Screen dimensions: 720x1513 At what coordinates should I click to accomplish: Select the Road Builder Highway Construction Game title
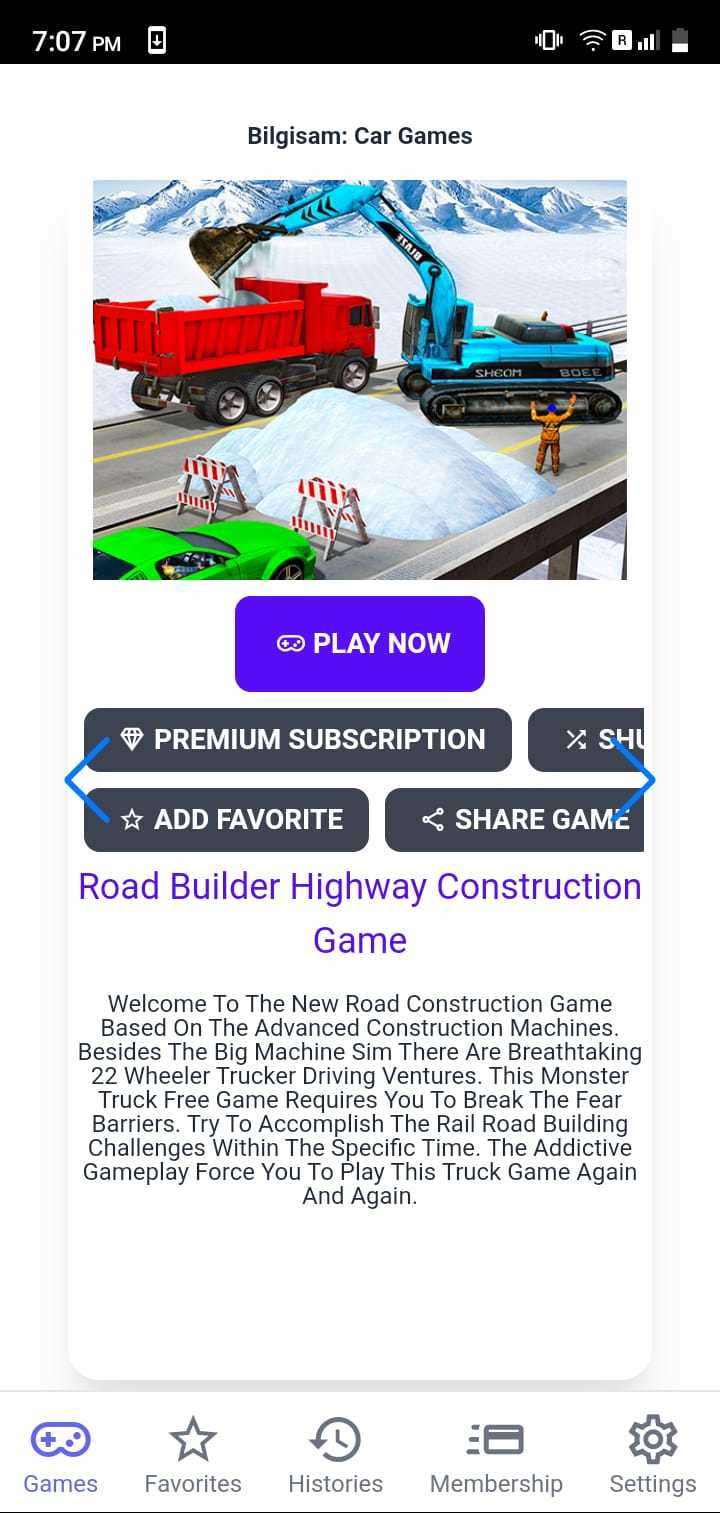pyautogui.click(x=360, y=912)
